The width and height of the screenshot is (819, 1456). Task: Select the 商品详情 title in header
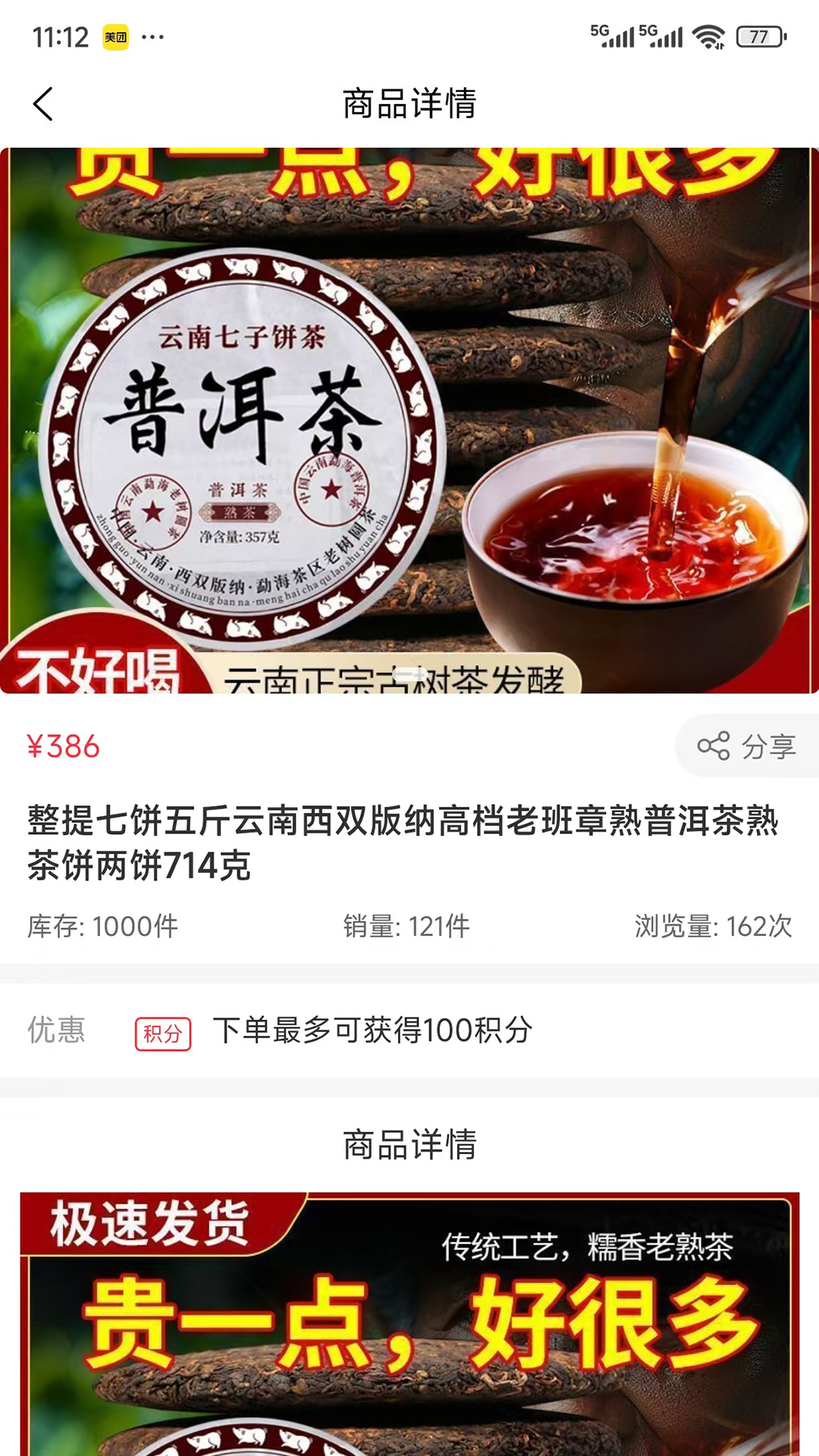pos(409,105)
